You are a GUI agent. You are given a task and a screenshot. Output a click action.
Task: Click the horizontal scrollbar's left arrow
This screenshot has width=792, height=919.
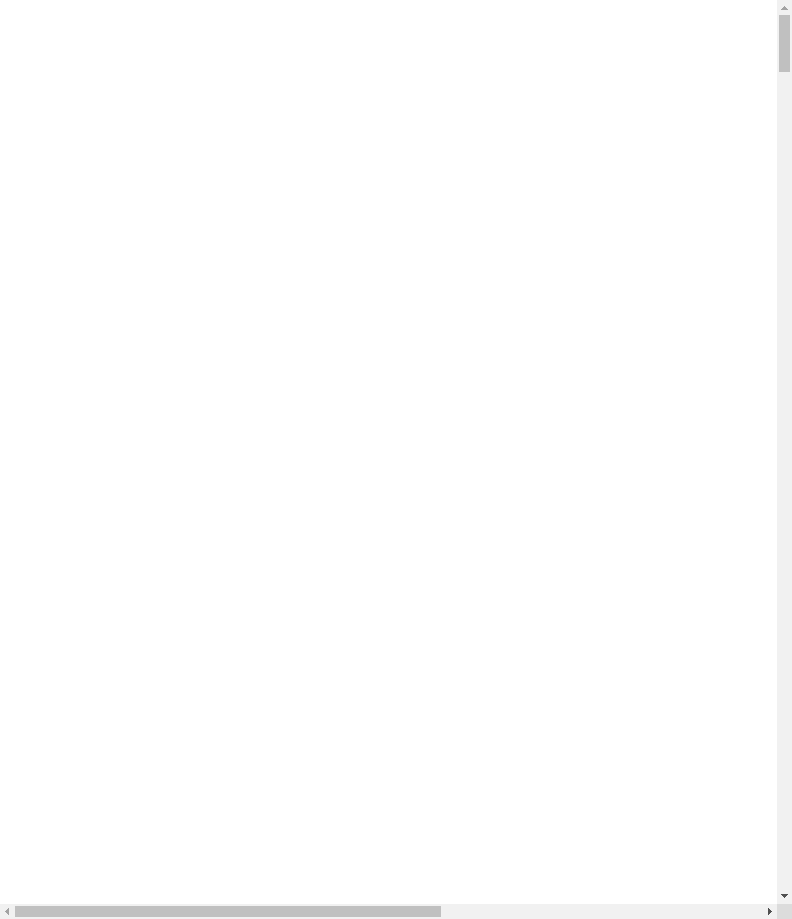pyautogui.click(x=7, y=911)
